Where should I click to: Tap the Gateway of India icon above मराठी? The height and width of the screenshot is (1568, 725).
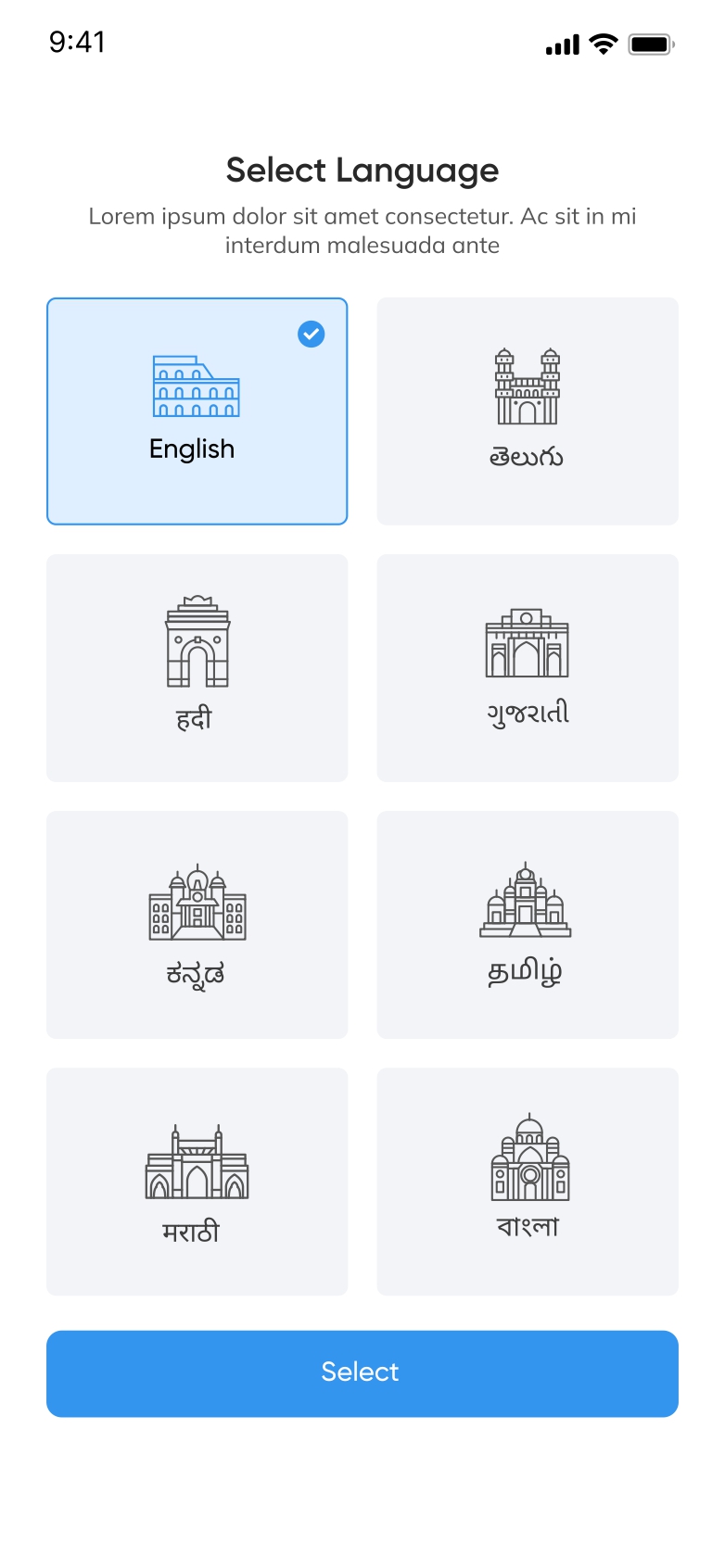195,1160
